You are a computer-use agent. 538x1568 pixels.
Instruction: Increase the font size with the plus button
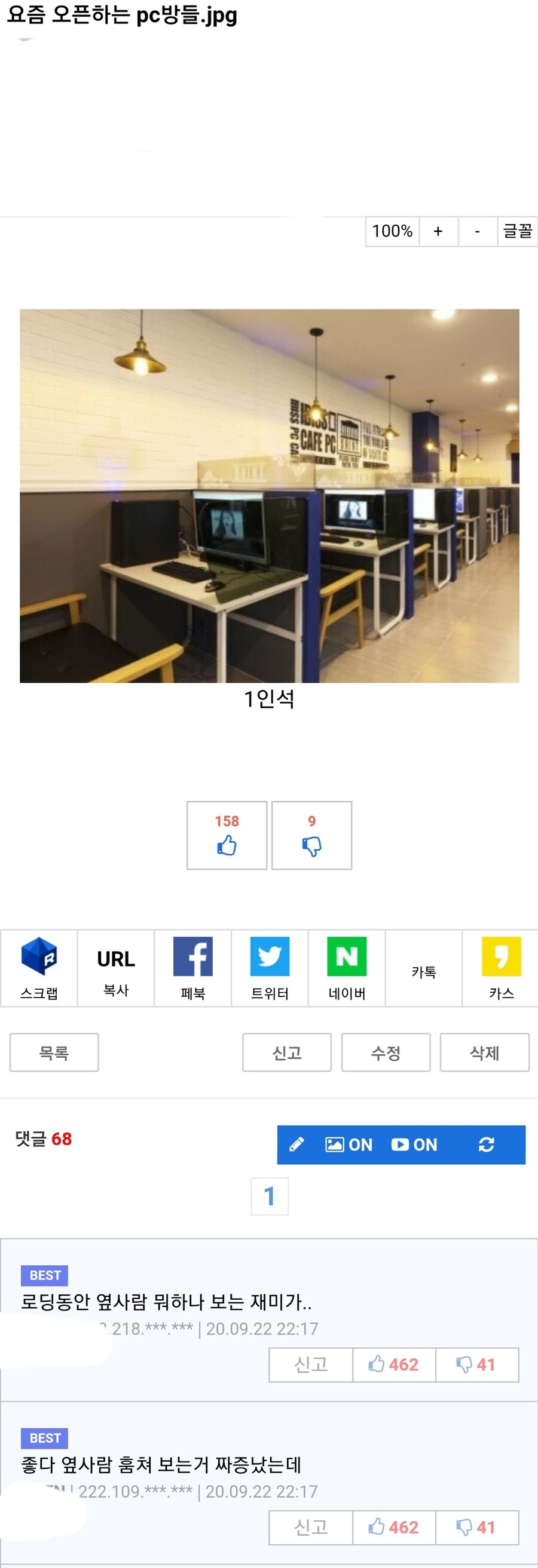coord(438,231)
